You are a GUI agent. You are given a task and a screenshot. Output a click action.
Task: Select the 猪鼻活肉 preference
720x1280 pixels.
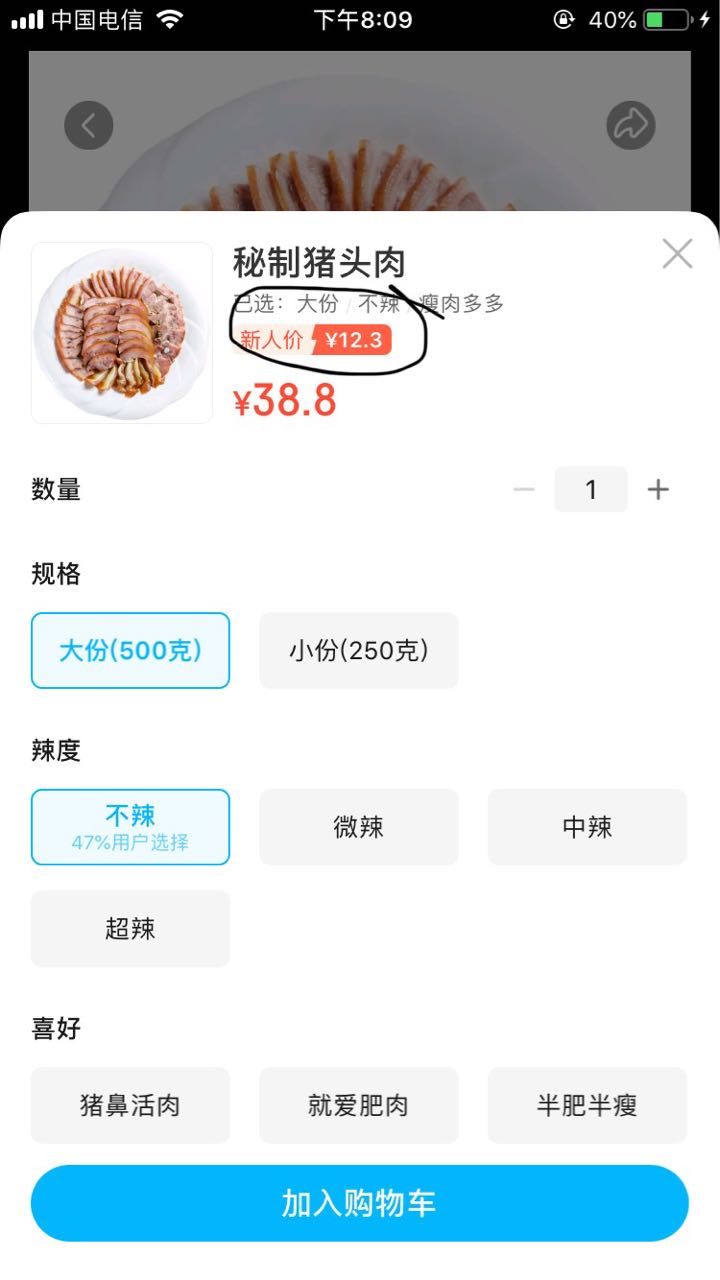130,1105
